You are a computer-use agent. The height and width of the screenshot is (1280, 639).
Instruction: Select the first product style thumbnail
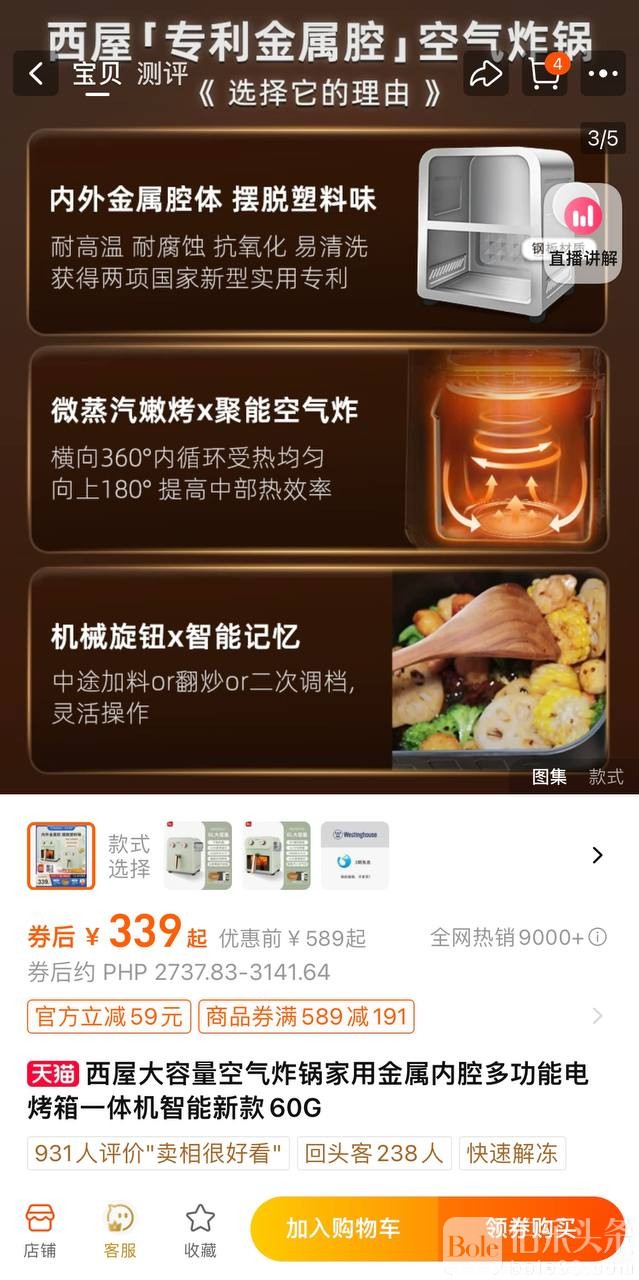pos(61,856)
